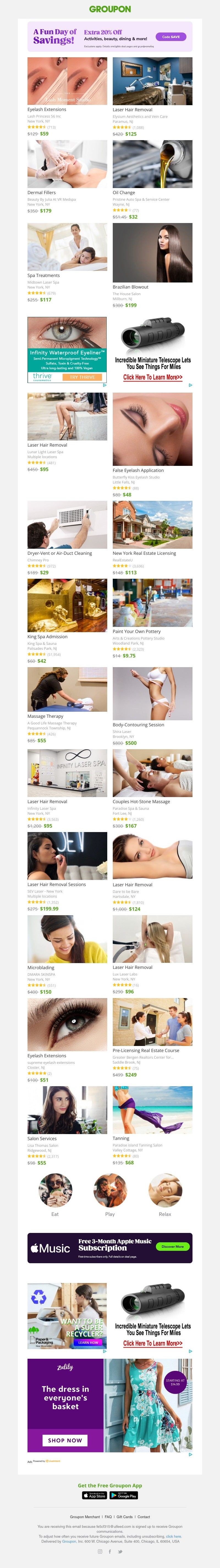Screen dimensions: 220x1568
Task: Tap the Code SAVE button
Action: click(x=171, y=37)
